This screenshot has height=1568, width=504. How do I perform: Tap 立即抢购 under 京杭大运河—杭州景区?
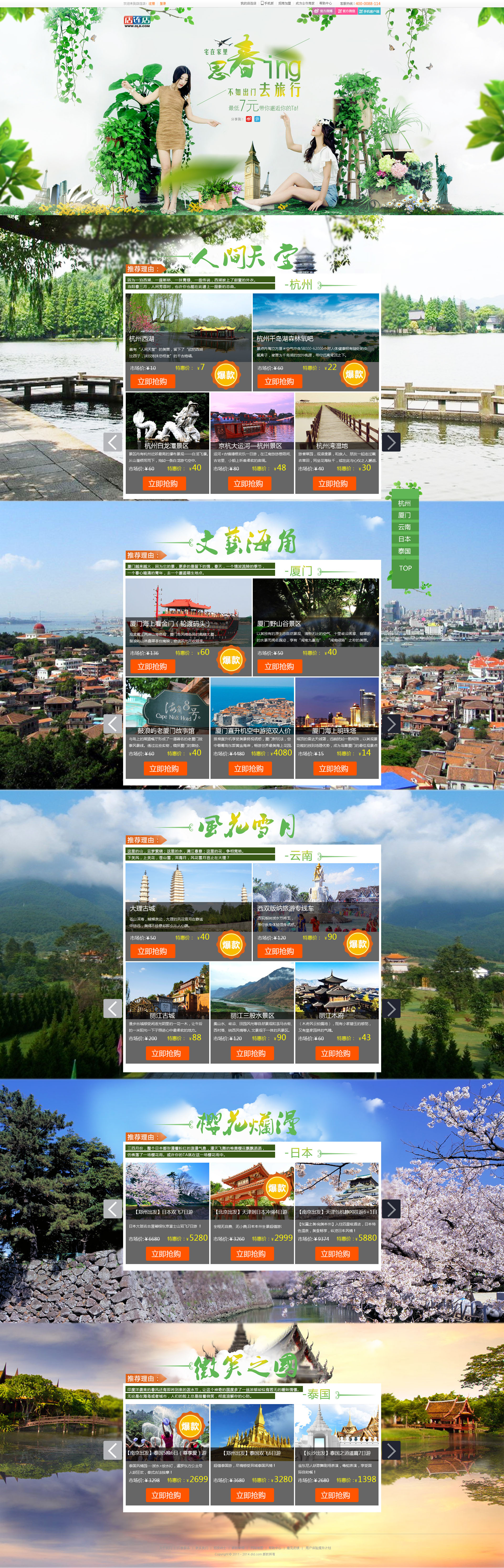click(x=248, y=483)
